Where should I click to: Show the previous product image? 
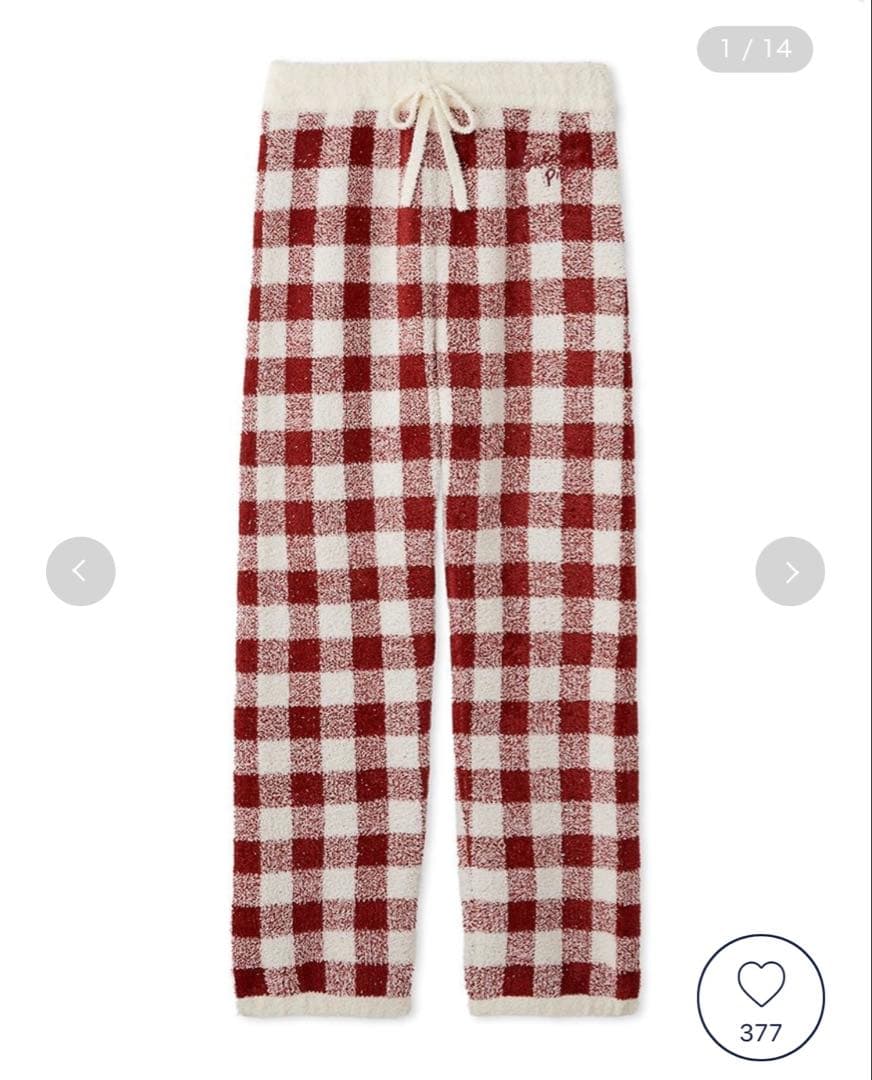tap(81, 571)
